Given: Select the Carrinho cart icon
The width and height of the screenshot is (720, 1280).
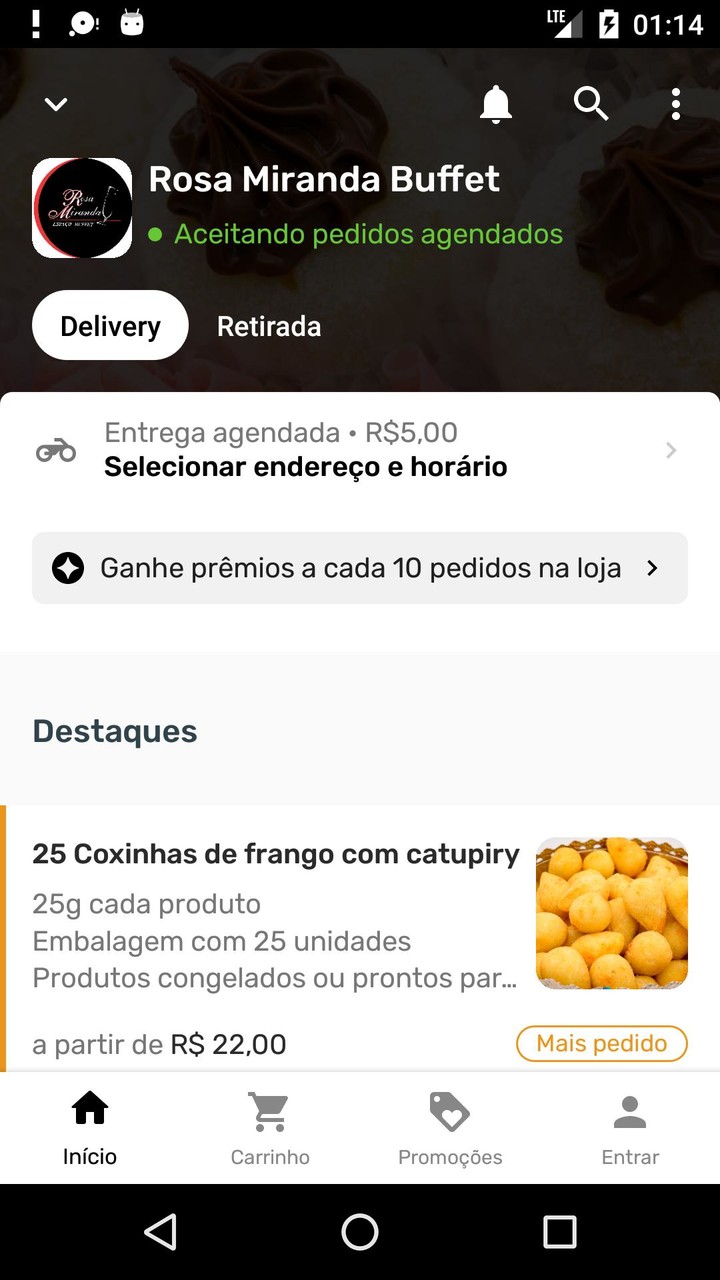Looking at the screenshot, I should 269,1110.
